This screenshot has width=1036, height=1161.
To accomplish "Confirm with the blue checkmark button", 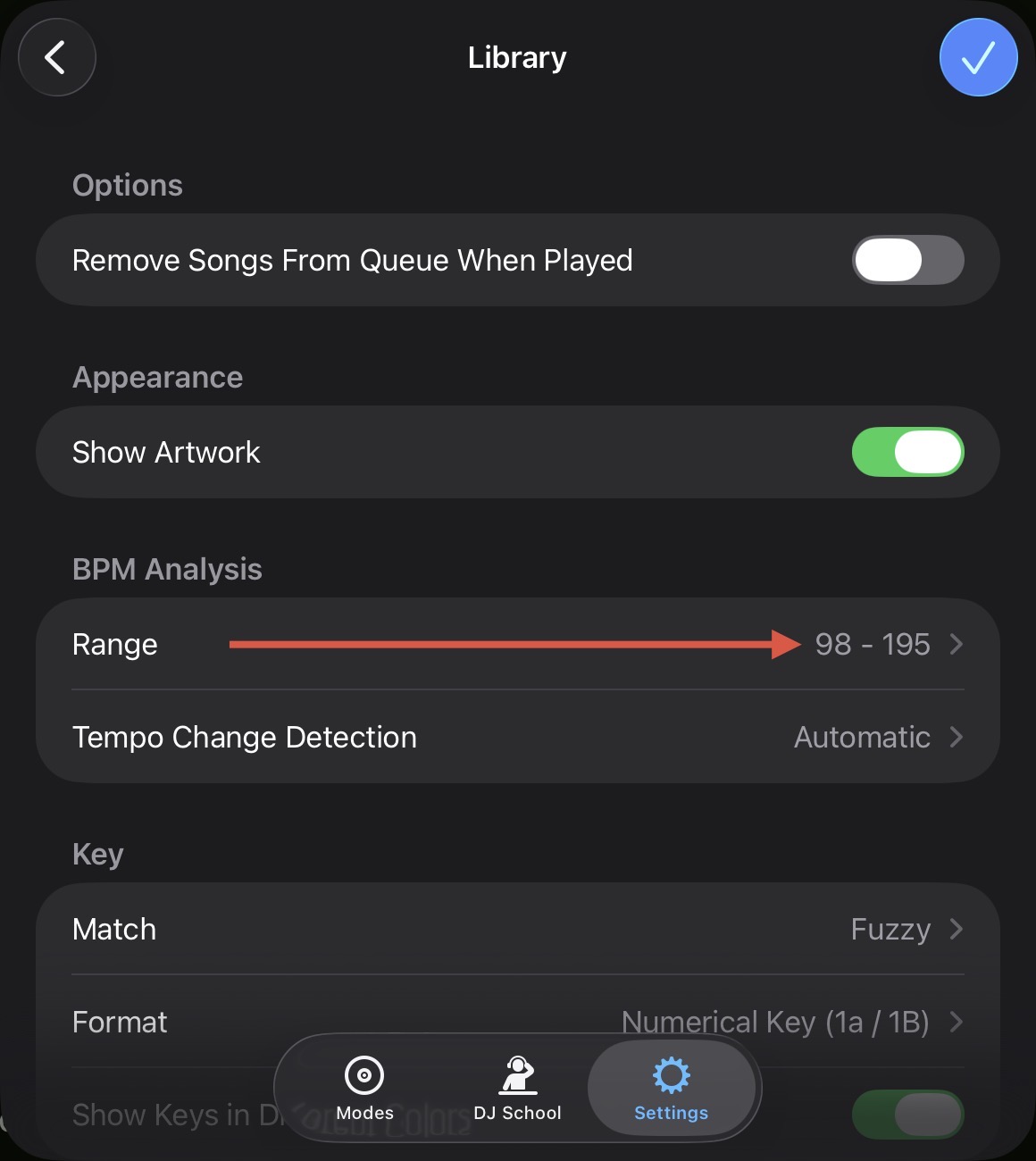I will pos(978,57).
